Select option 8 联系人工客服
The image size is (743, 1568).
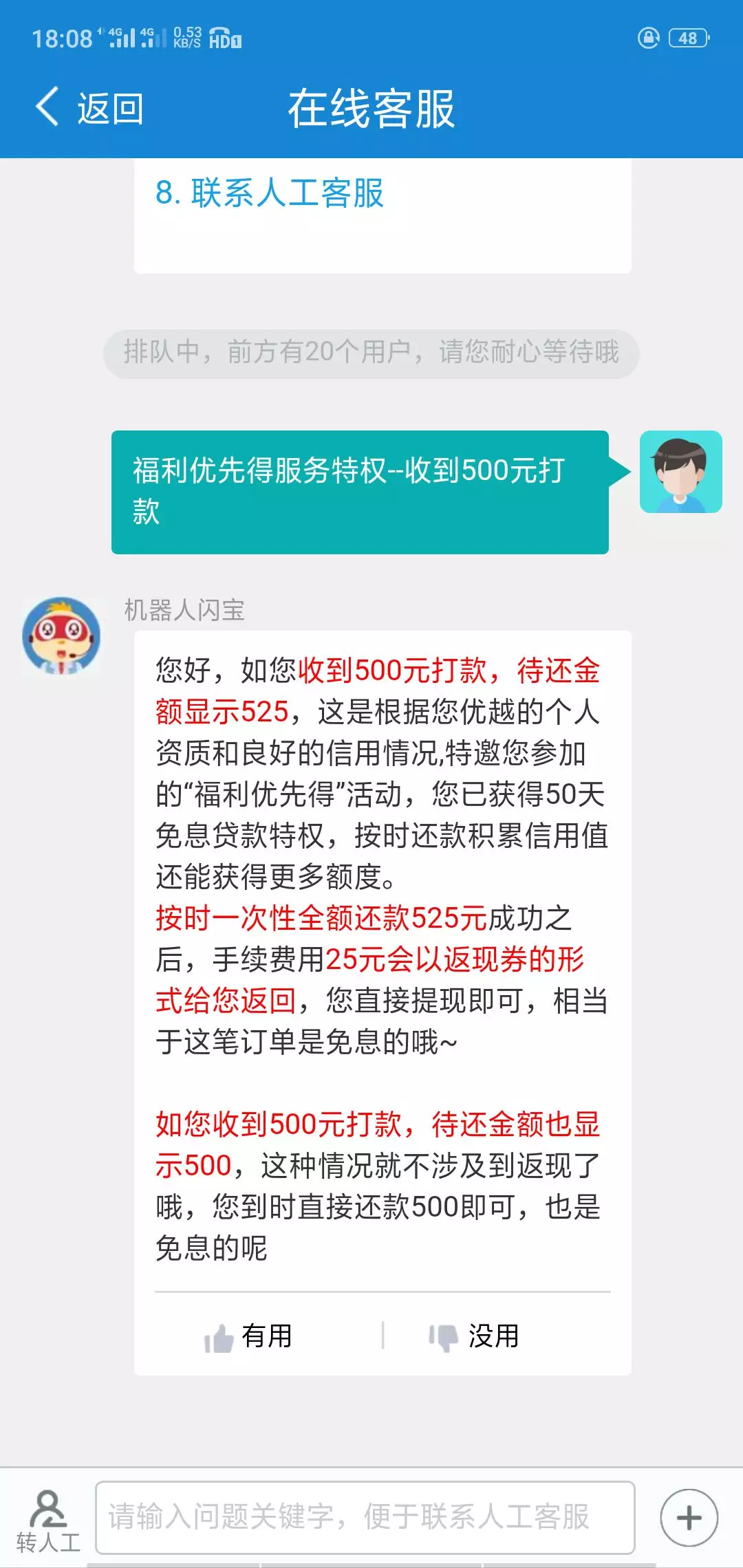click(x=270, y=193)
